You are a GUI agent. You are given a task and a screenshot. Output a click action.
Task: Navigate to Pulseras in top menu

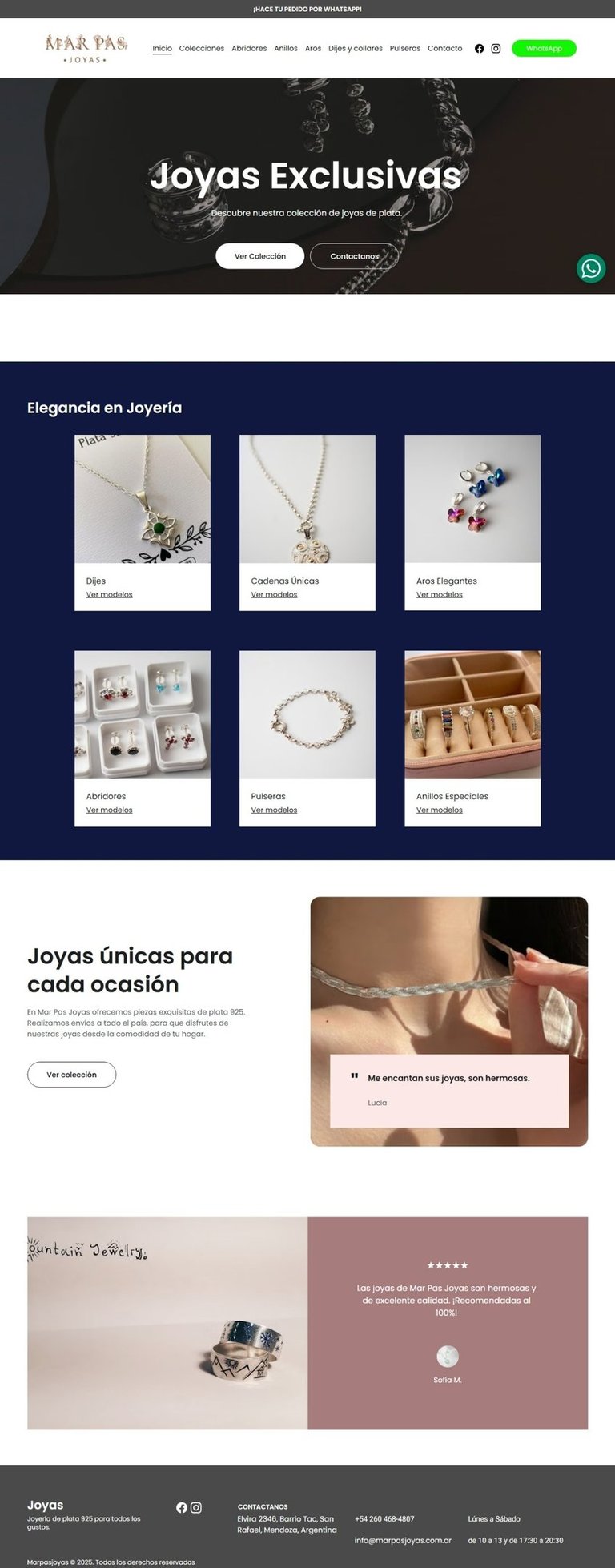pos(404,49)
